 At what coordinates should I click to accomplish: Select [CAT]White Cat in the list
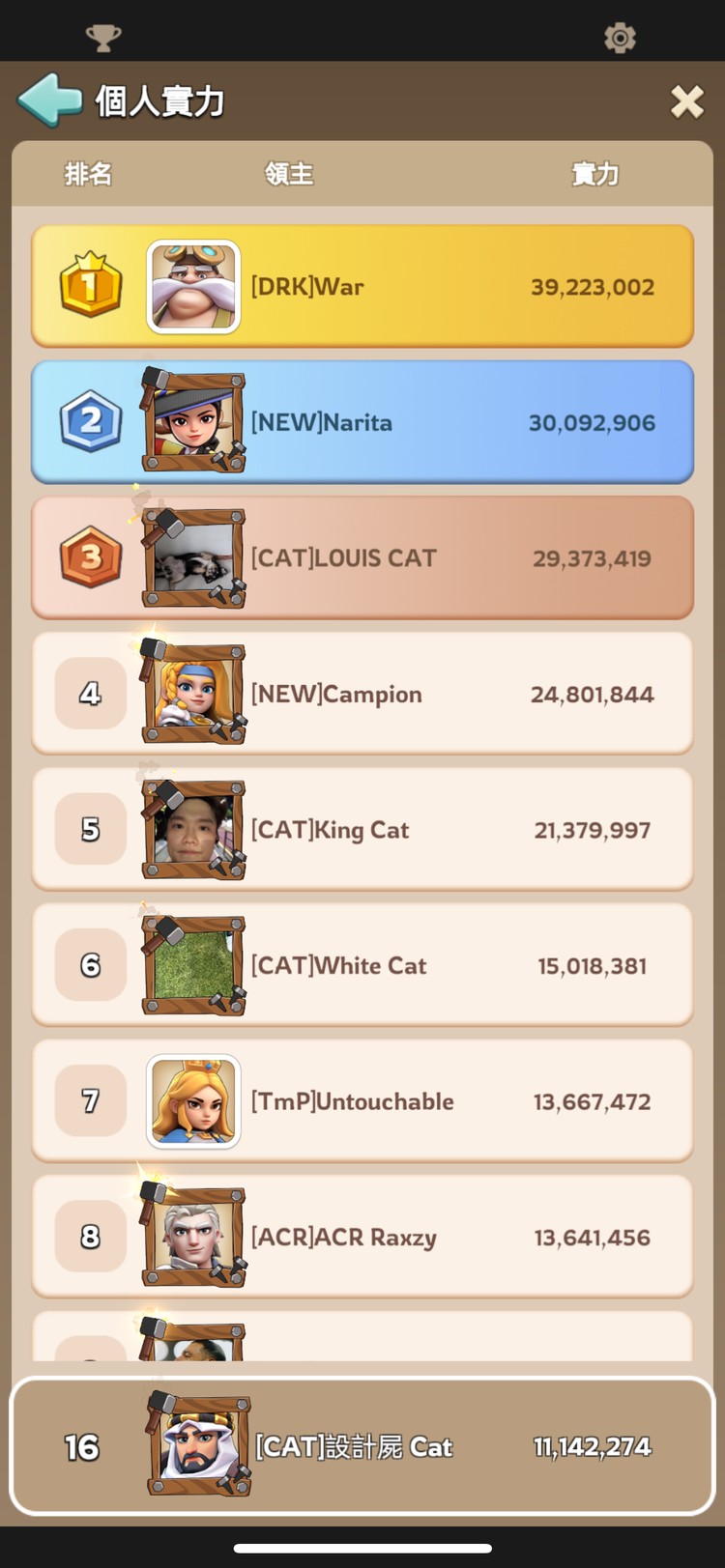(x=362, y=965)
